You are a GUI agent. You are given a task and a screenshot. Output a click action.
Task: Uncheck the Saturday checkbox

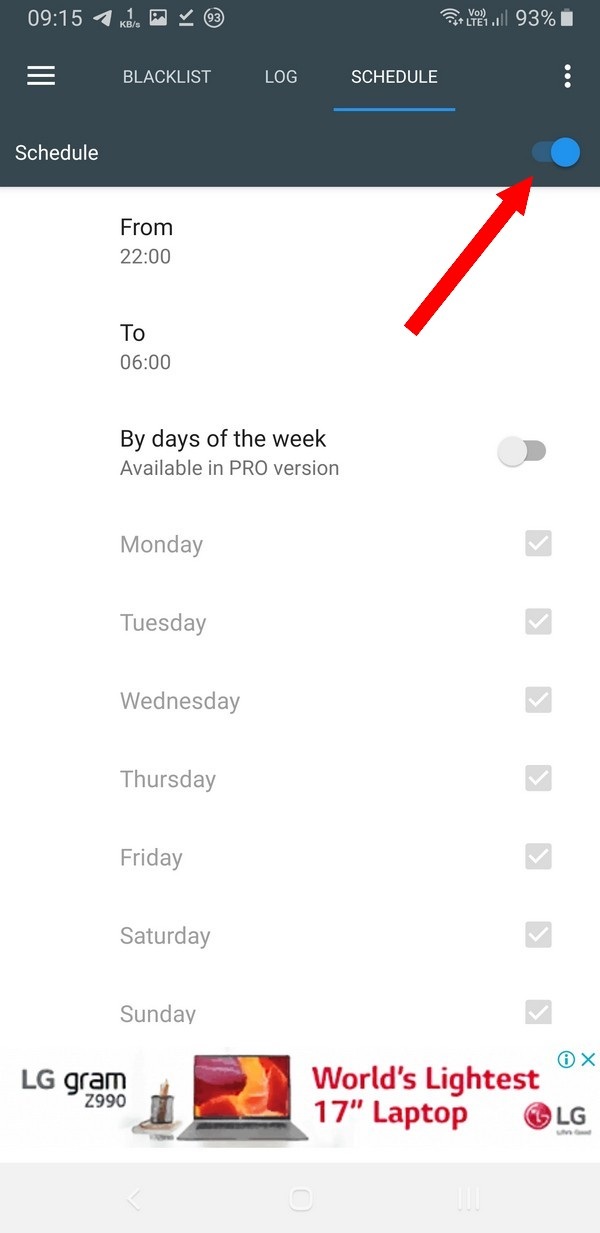538,935
